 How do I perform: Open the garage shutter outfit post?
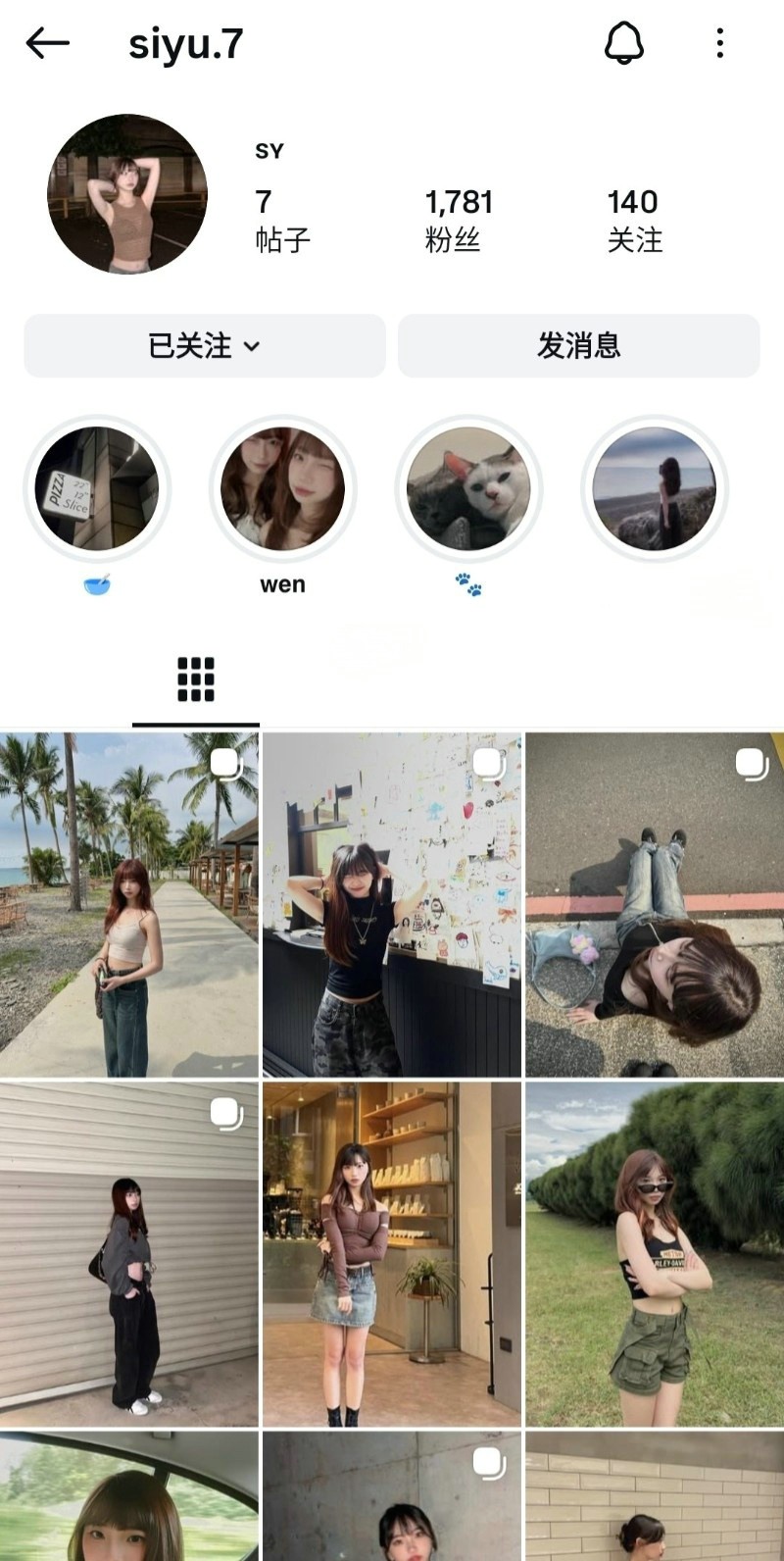pyautogui.click(x=128, y=1253)
